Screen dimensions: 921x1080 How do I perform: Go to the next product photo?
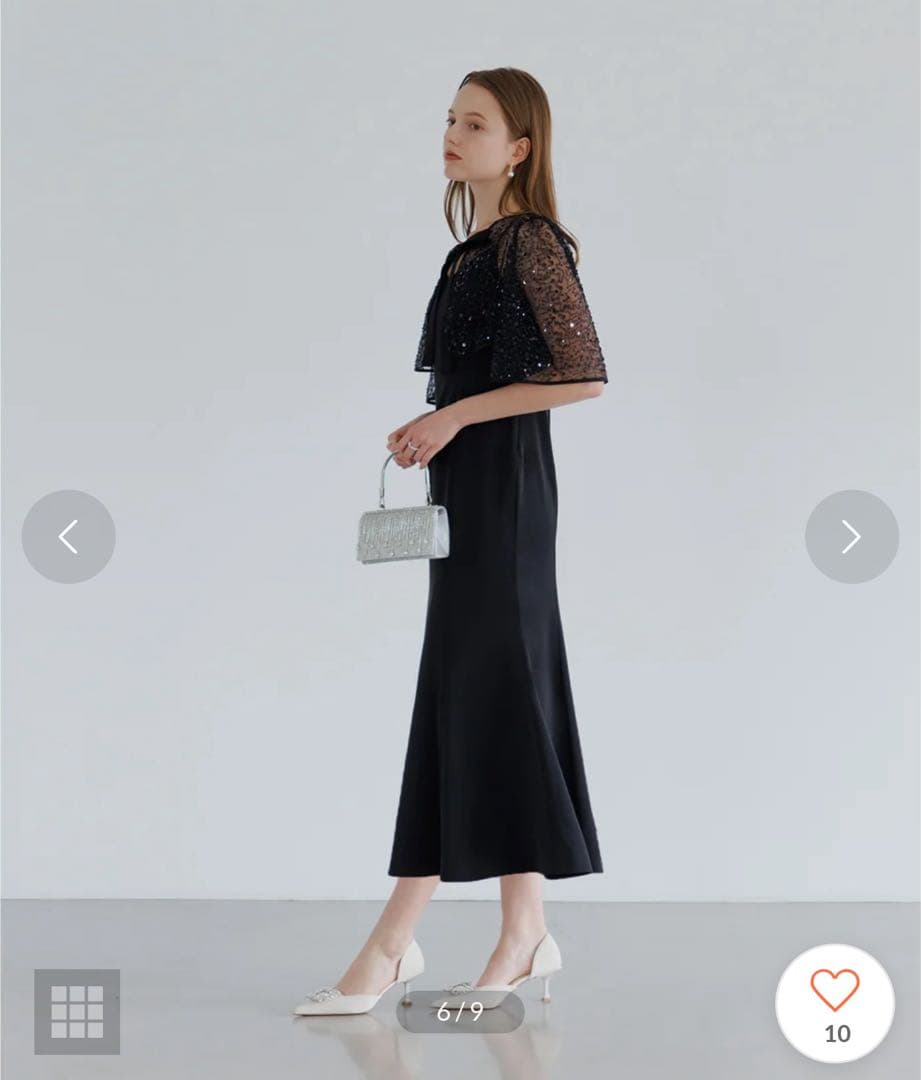(x=851, y=537)
